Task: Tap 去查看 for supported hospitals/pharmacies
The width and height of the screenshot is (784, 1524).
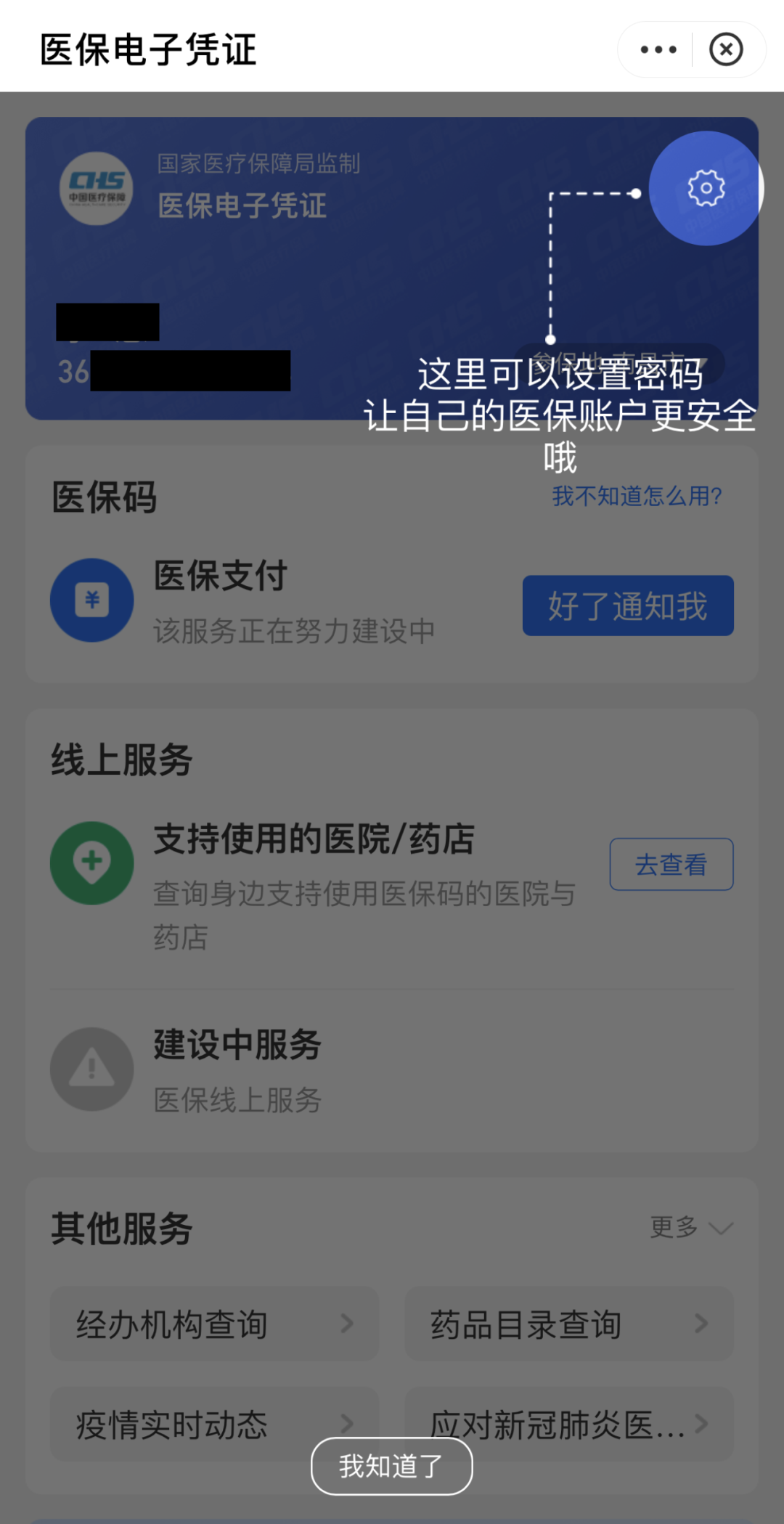Action: click(671, 864)
